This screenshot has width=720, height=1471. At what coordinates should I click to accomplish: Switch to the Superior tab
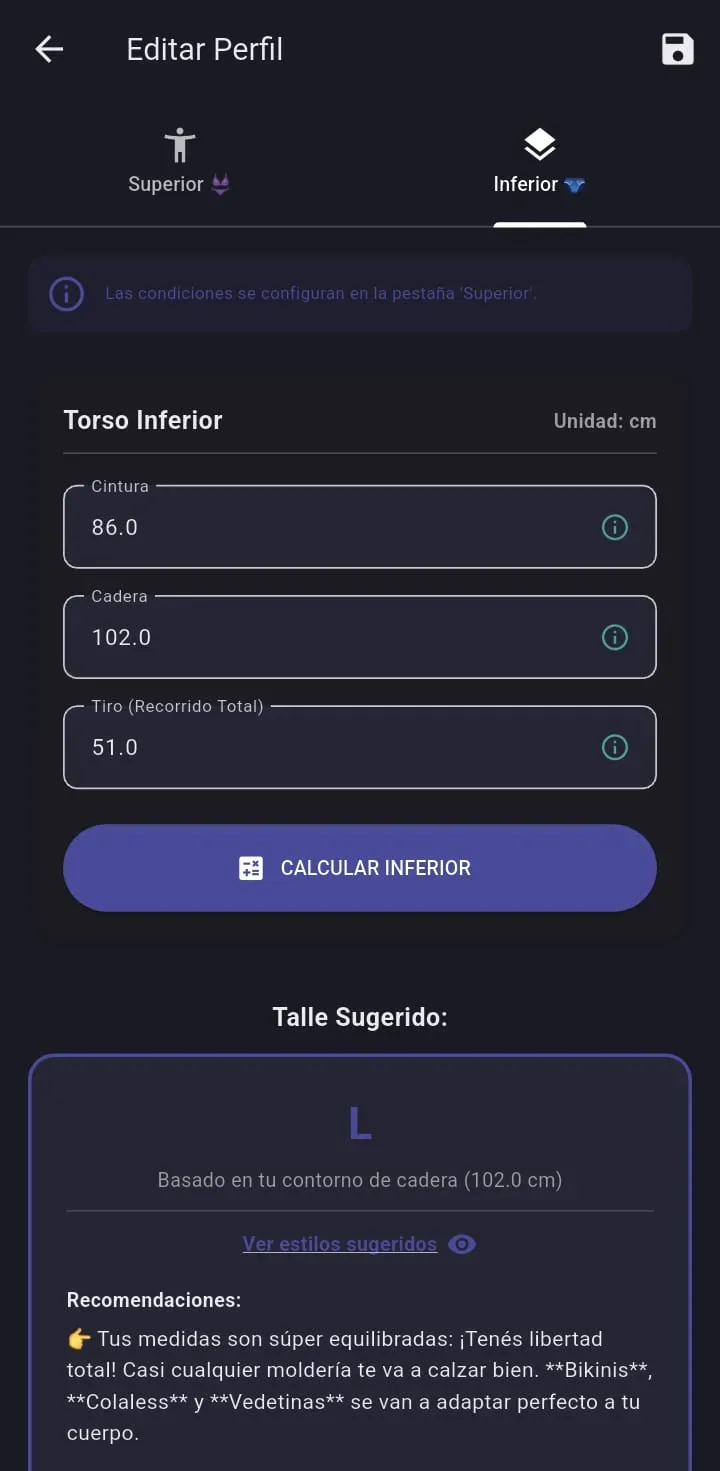tap(180, 160)
